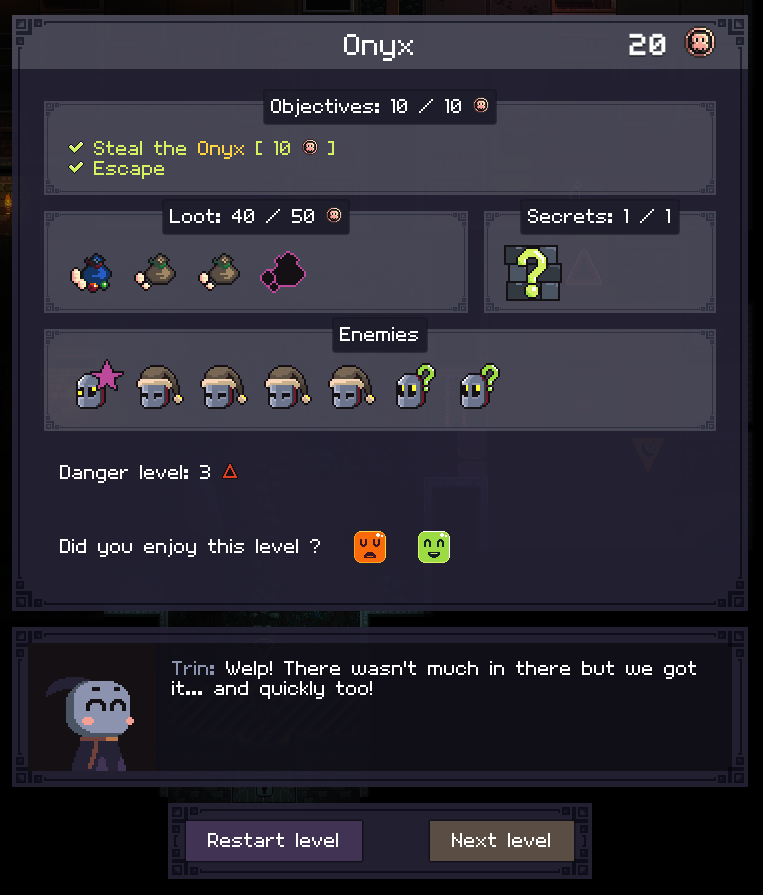Rate the level with the green happy face
The width and height of the screenshot is (763, 895).
click(x=433, y=546)
